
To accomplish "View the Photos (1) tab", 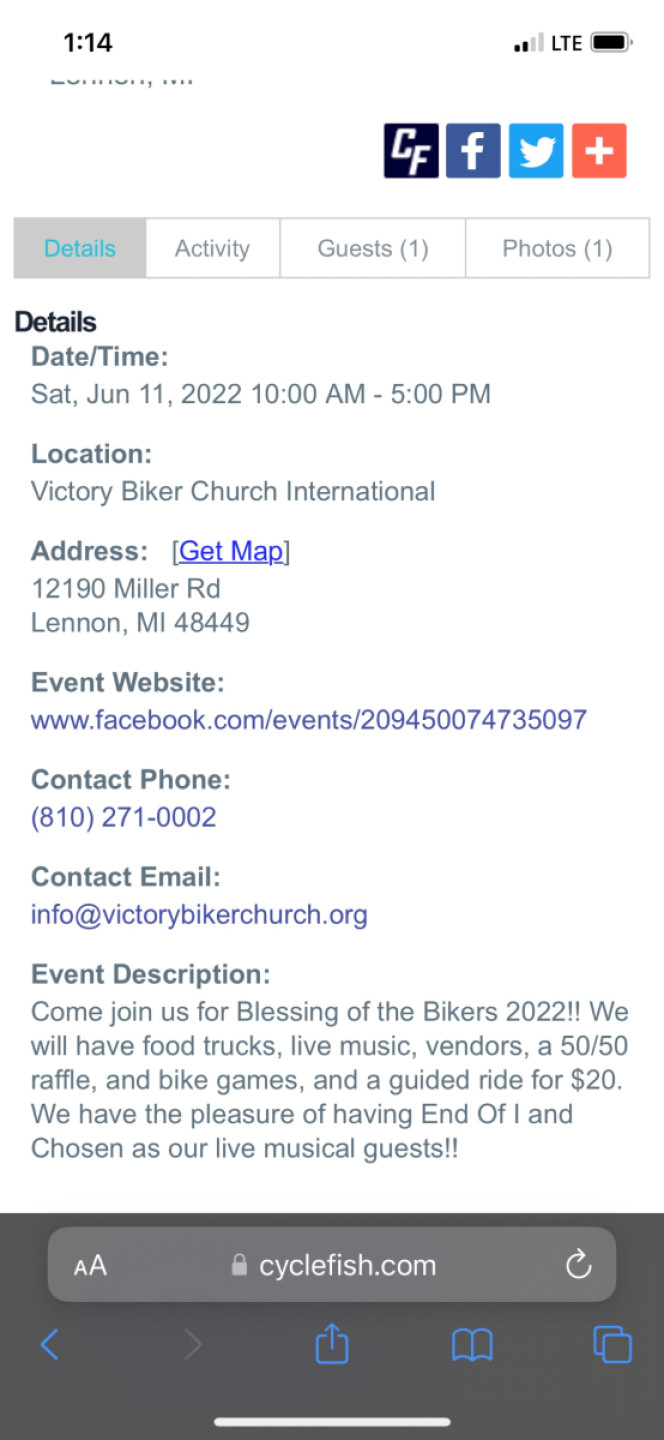I will 557,248.
